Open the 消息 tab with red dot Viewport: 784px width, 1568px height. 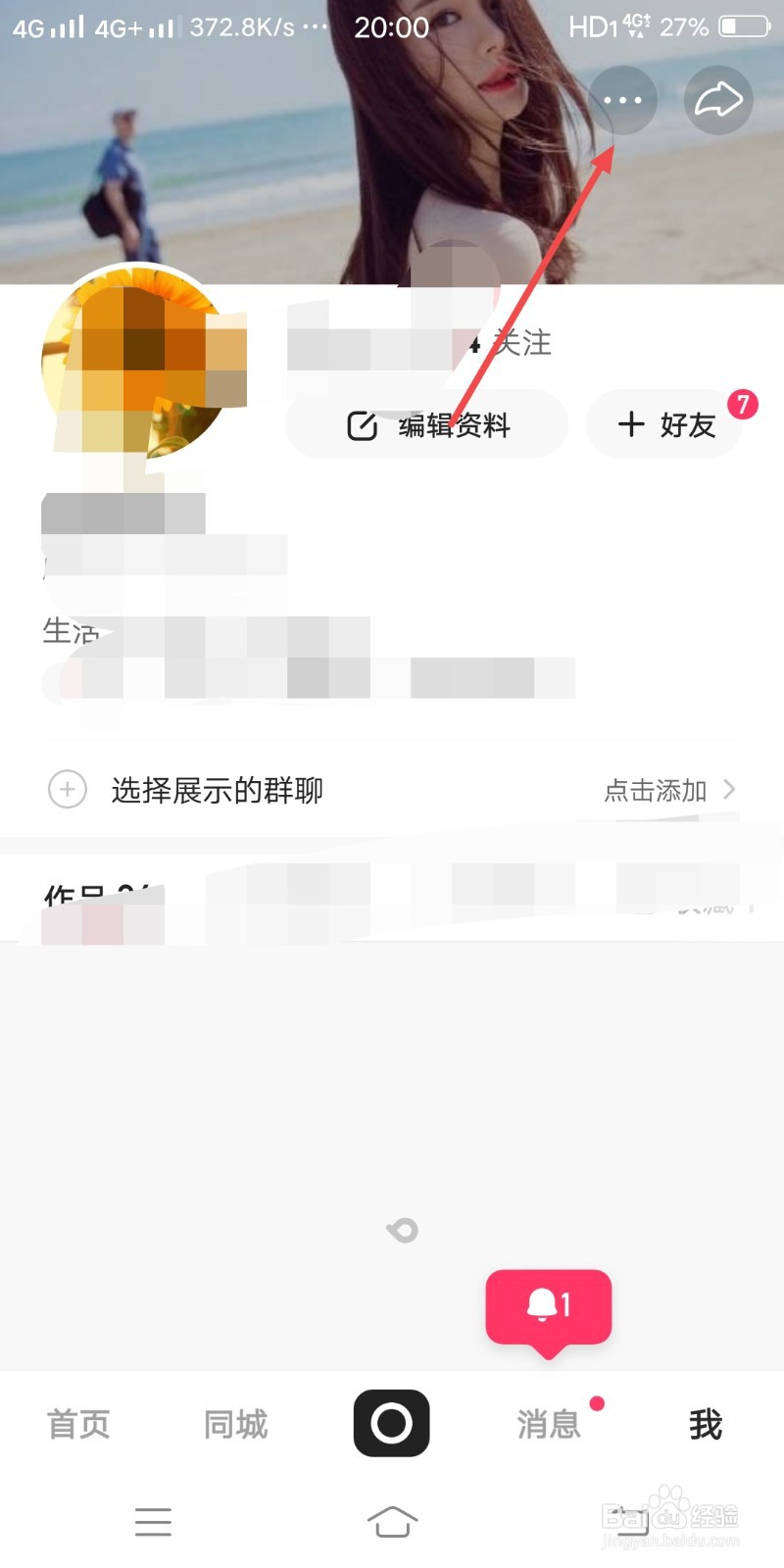coord(548,1423)
